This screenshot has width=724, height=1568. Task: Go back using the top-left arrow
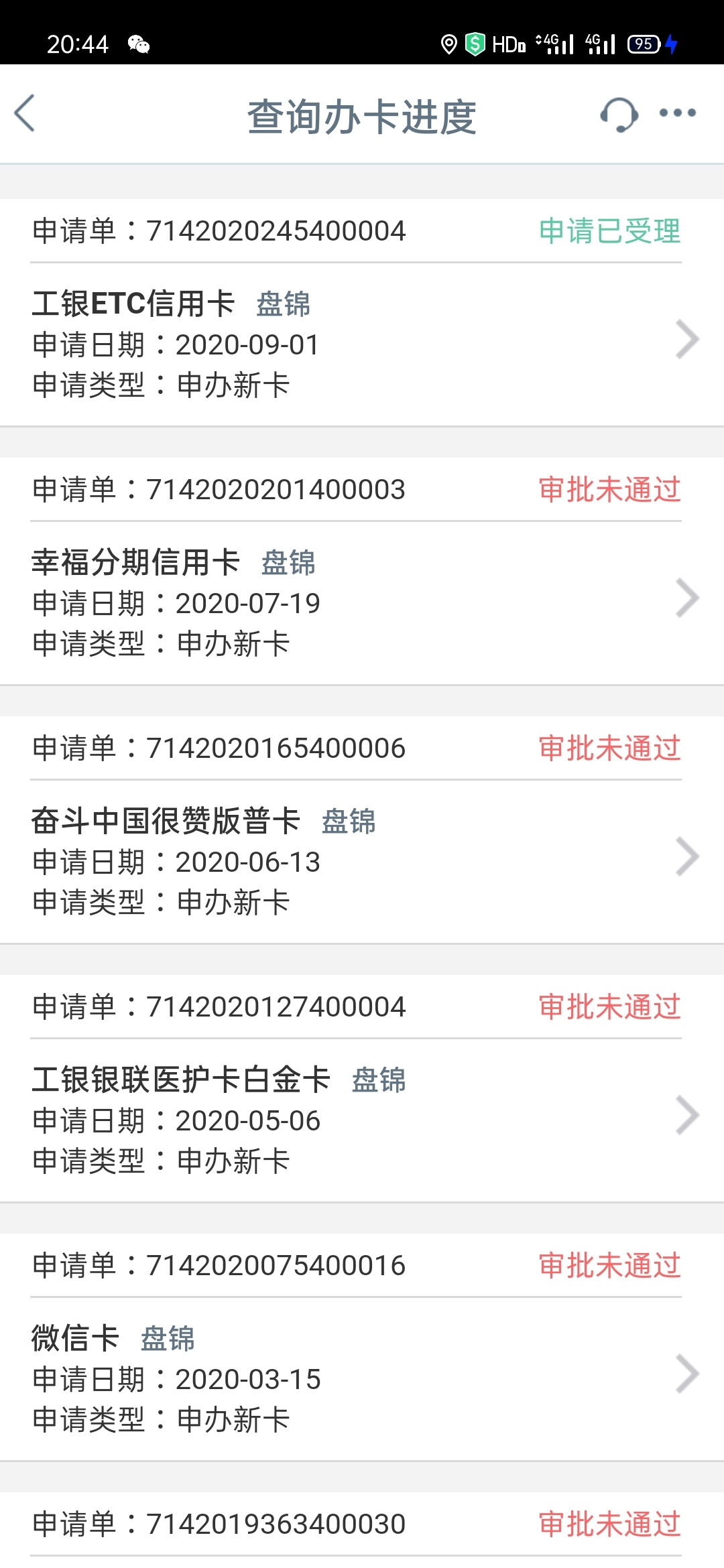(x=25, y=113)
